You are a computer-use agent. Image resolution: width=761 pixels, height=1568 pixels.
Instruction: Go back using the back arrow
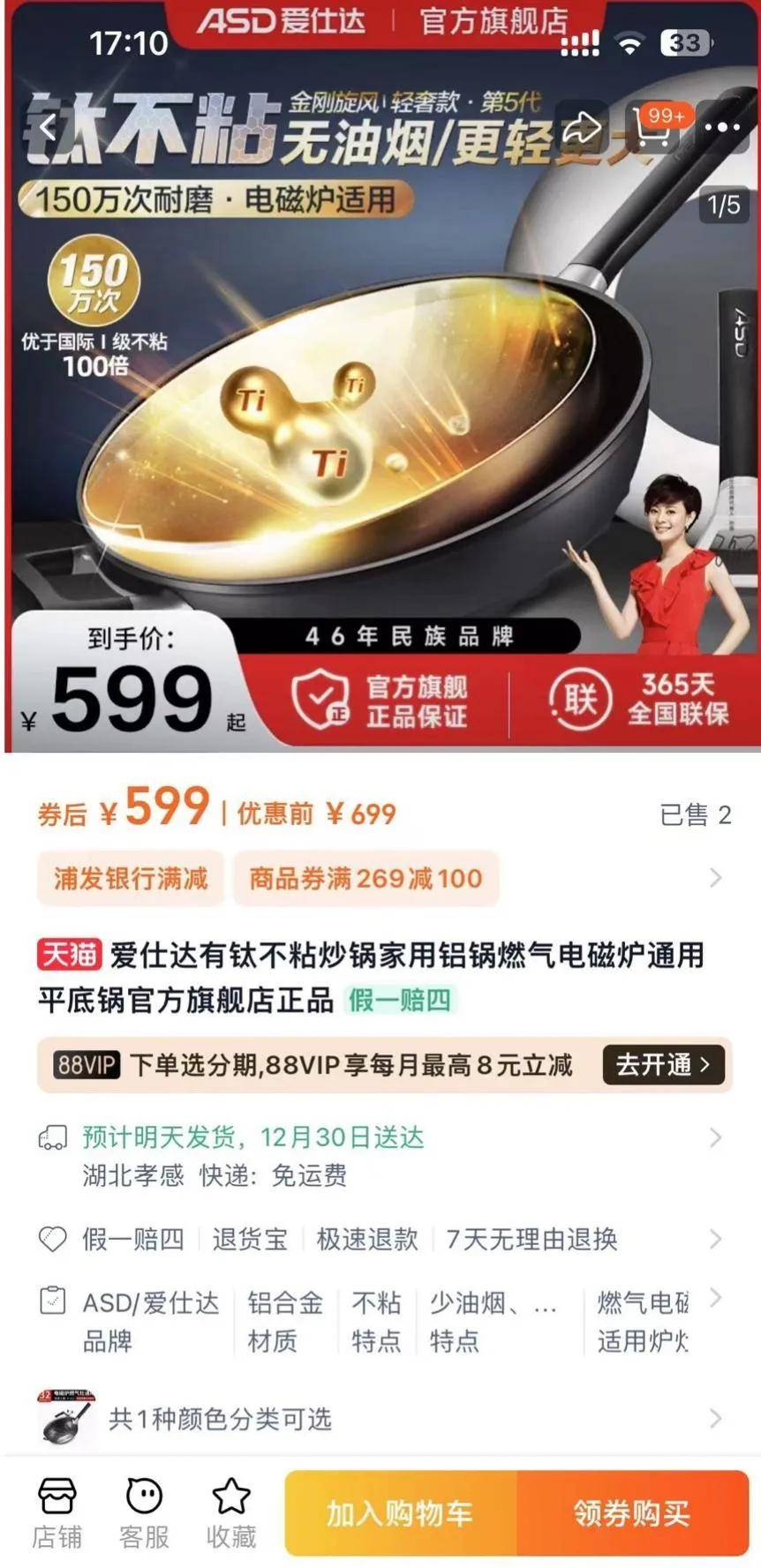(49, 128)
